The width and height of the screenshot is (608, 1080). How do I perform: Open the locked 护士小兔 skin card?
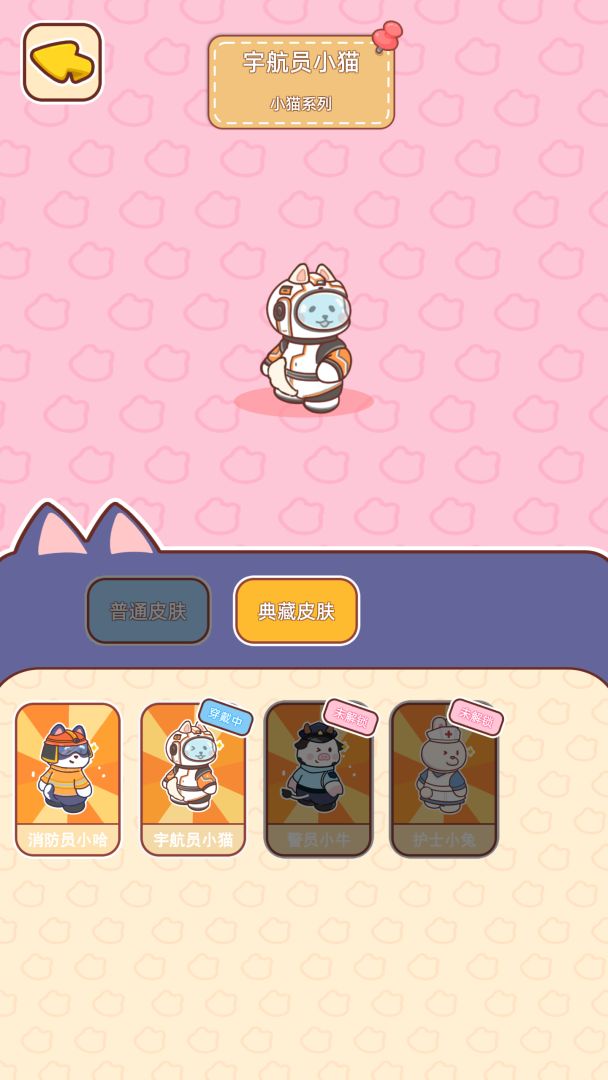click(x=444, y=779)
